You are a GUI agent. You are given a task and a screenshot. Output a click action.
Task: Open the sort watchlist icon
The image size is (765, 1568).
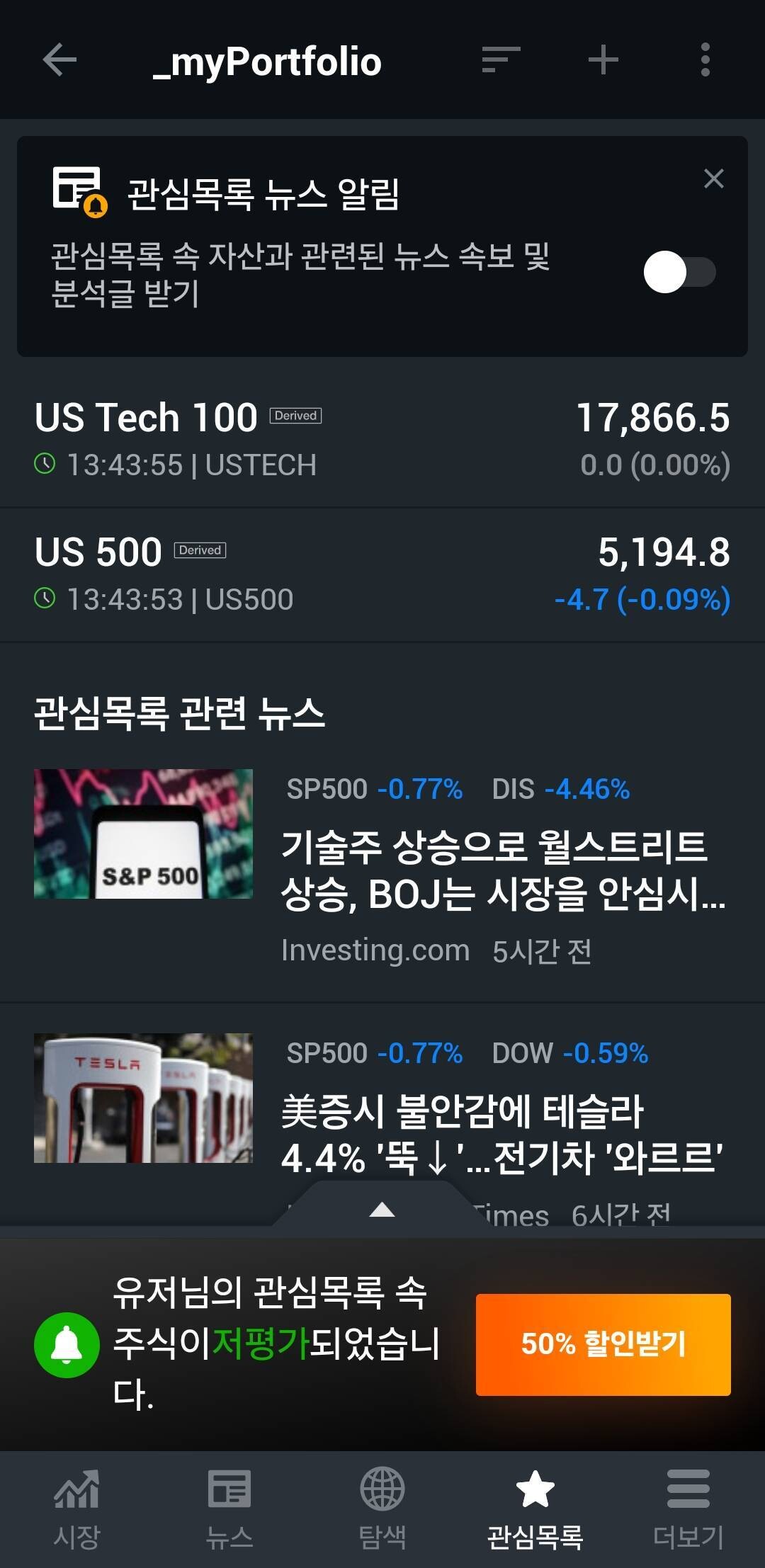499,61
